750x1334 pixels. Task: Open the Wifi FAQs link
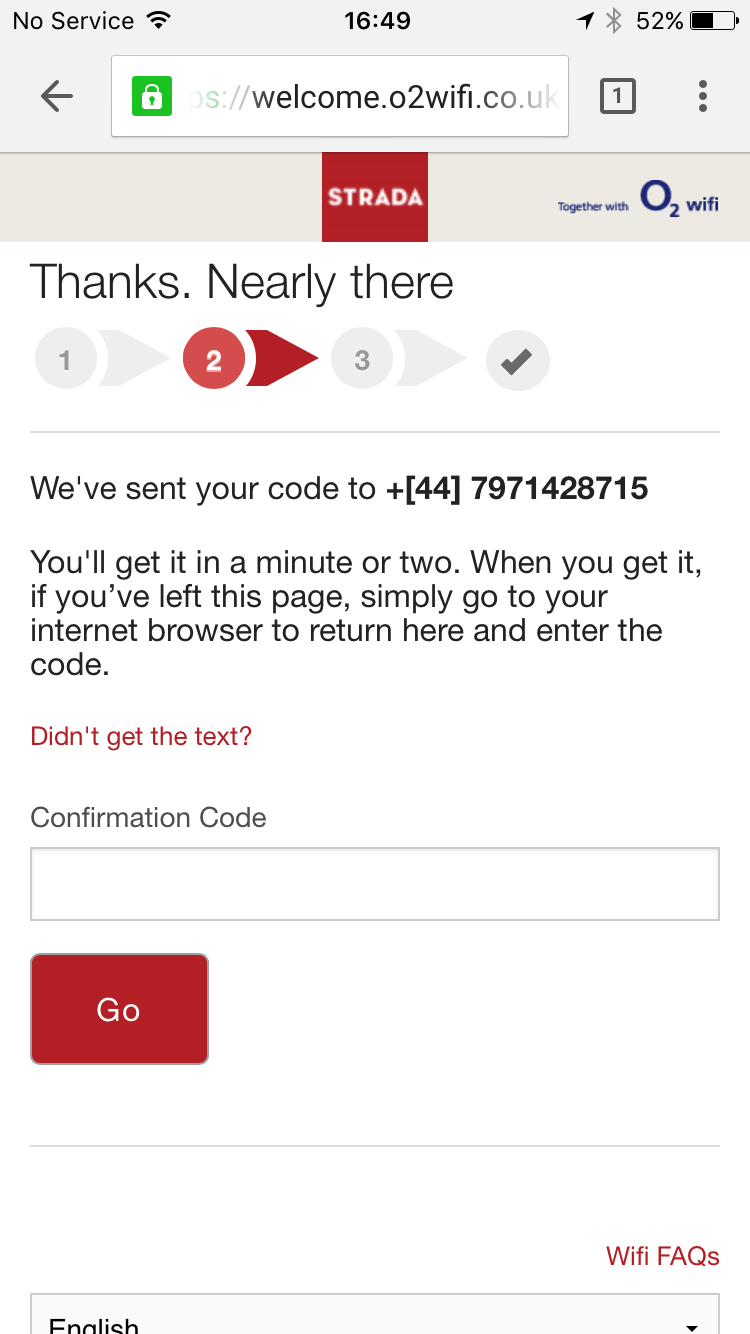tap(663, 1256)
